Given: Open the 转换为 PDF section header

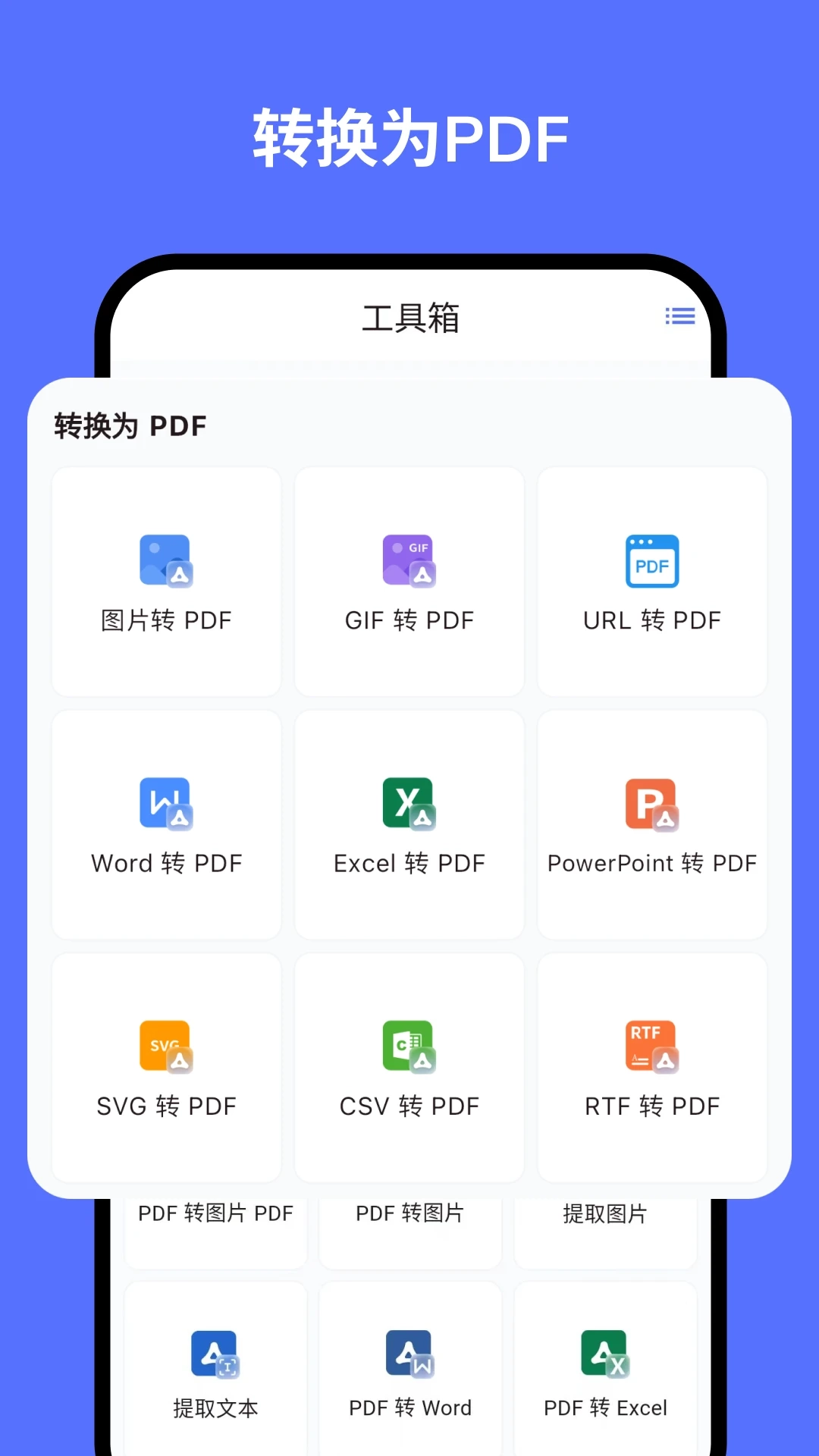Looking at the screenshot, I should (129, 425).
